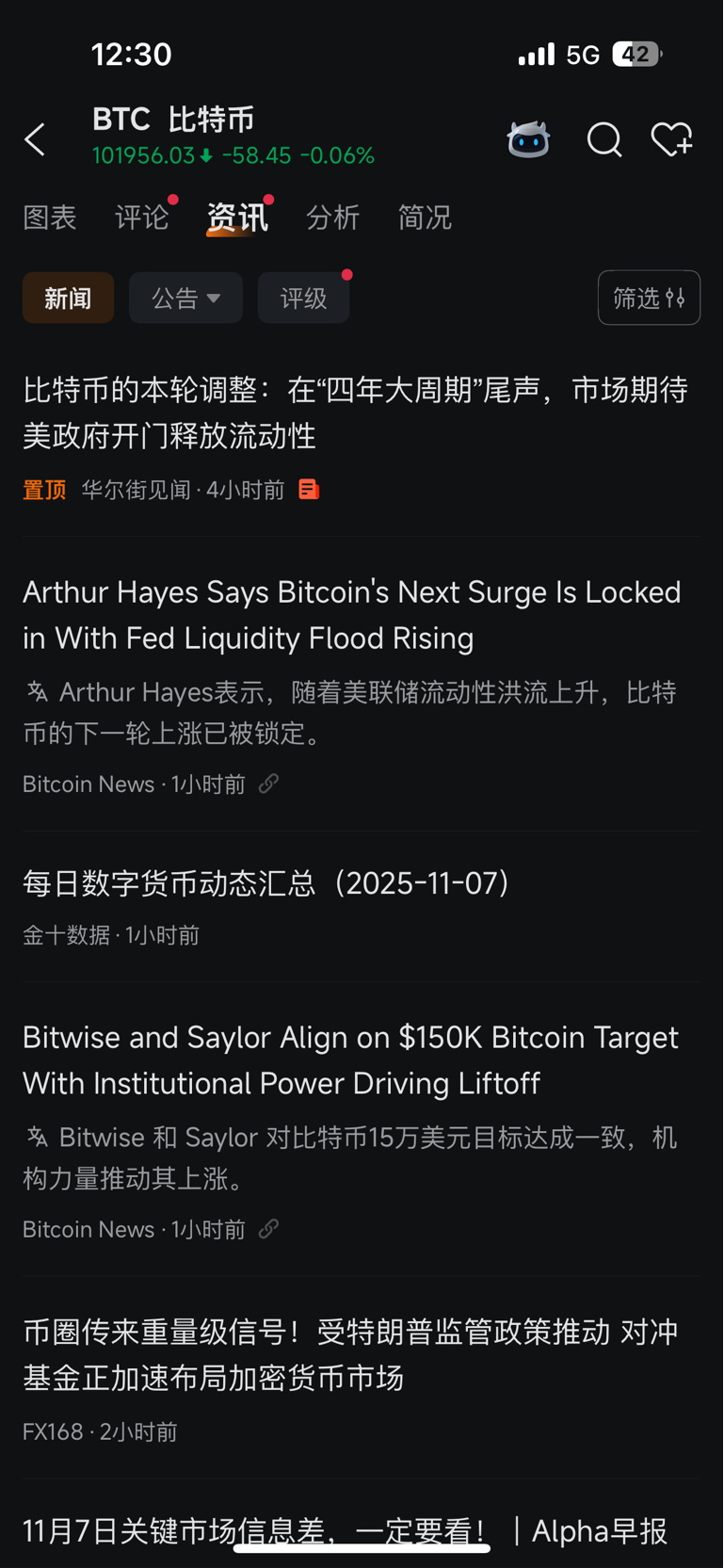Select the 新闻 chip
This screenshot has width=724, height=1568.
(x=68, y=299)
